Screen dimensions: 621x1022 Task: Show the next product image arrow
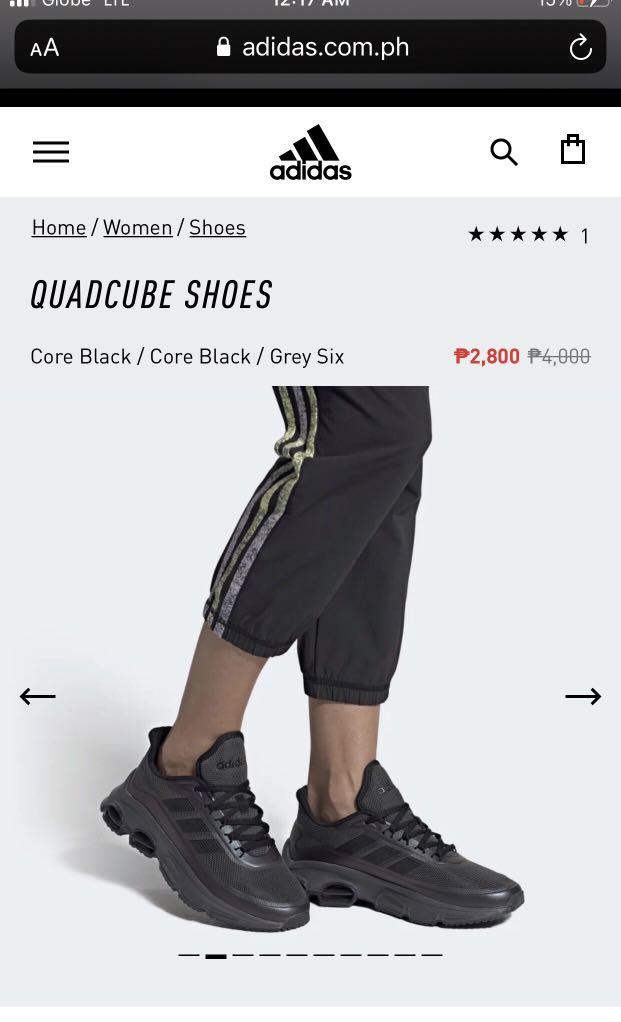(x=582, y=696)
